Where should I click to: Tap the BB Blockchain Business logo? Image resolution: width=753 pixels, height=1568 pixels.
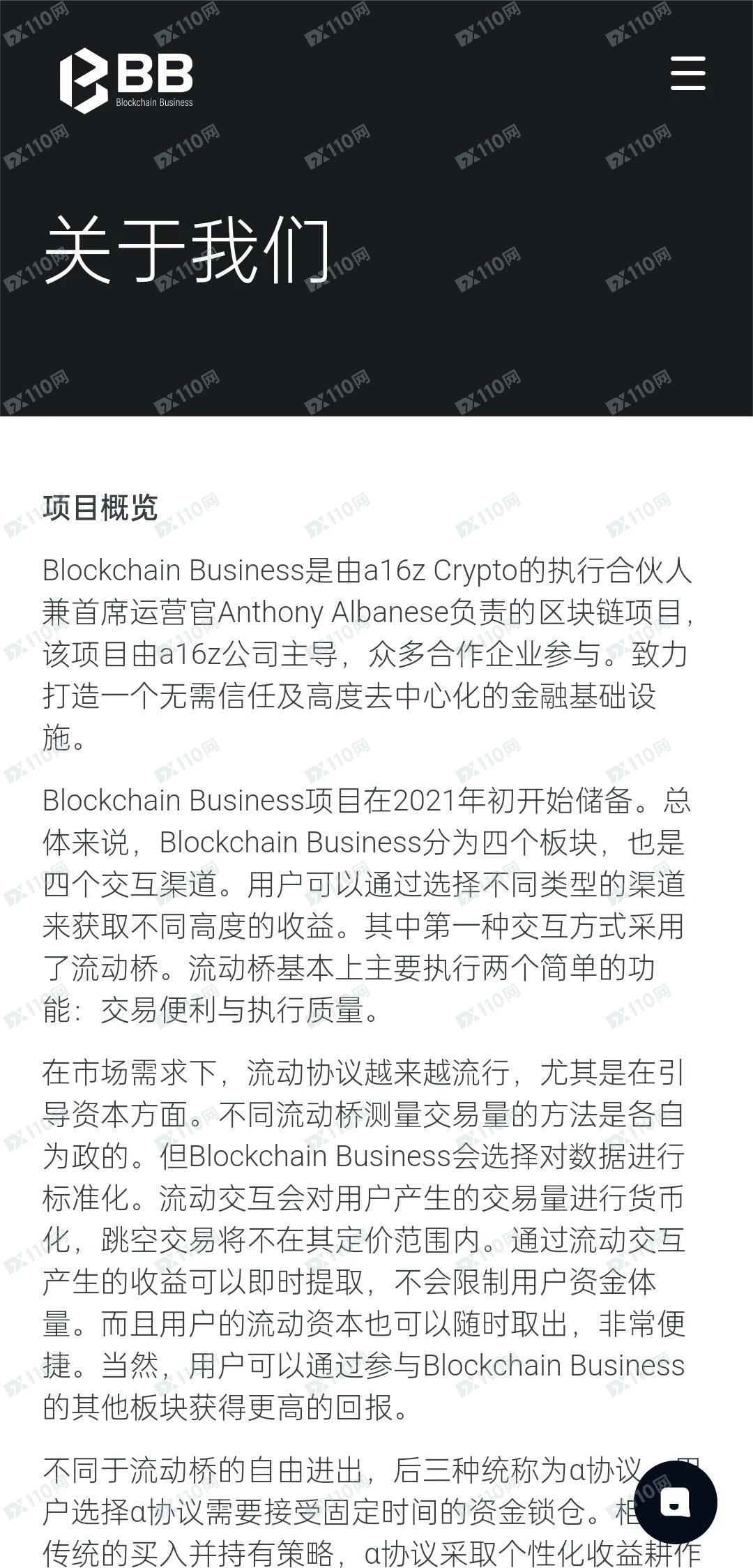[x=126, y=80]
